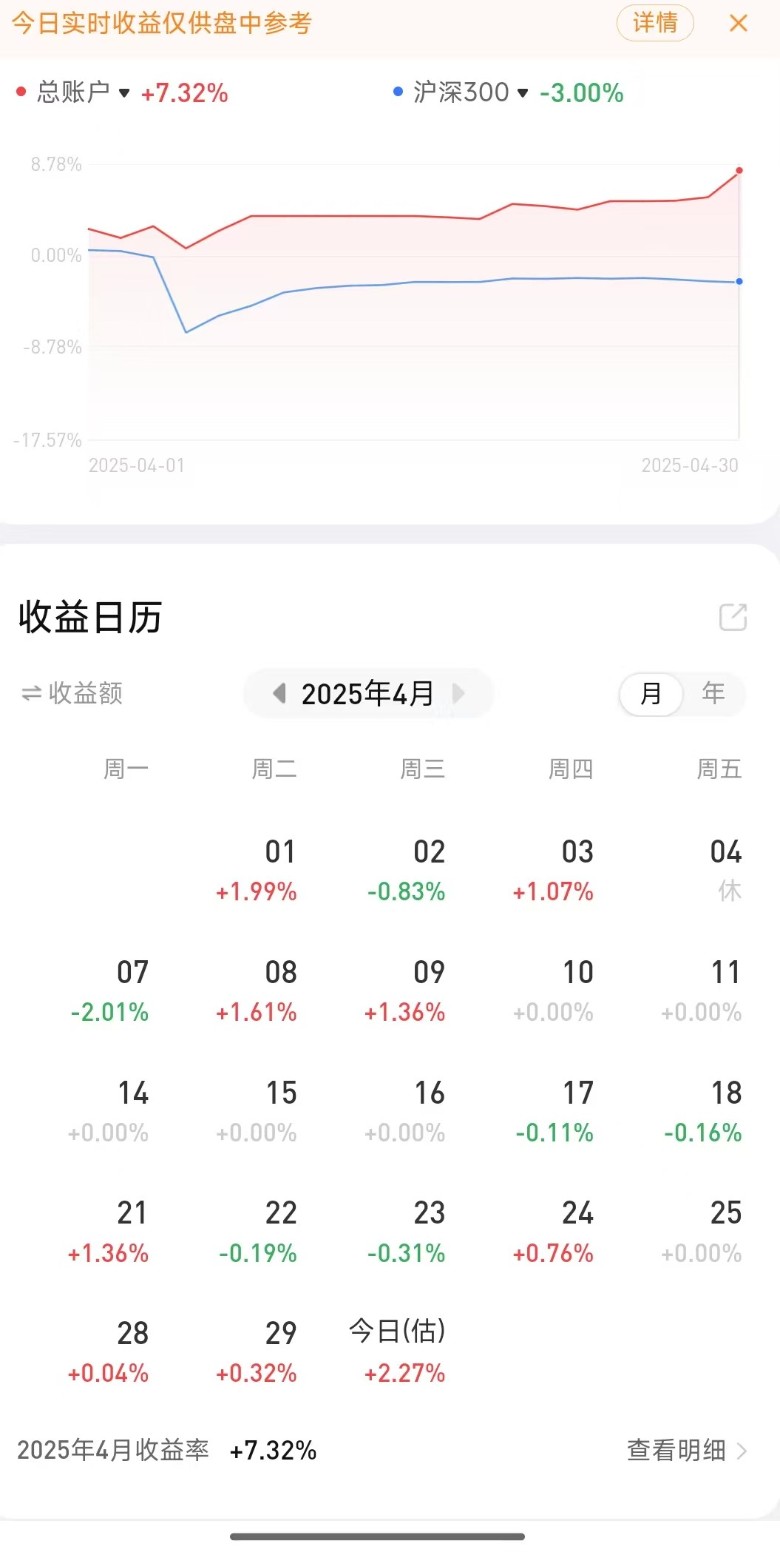Image resolution: width=780 pixels, height=1552 pixels.
Task: Select 今日(估) in the calendar
Action: click(x=398, y=1350)
